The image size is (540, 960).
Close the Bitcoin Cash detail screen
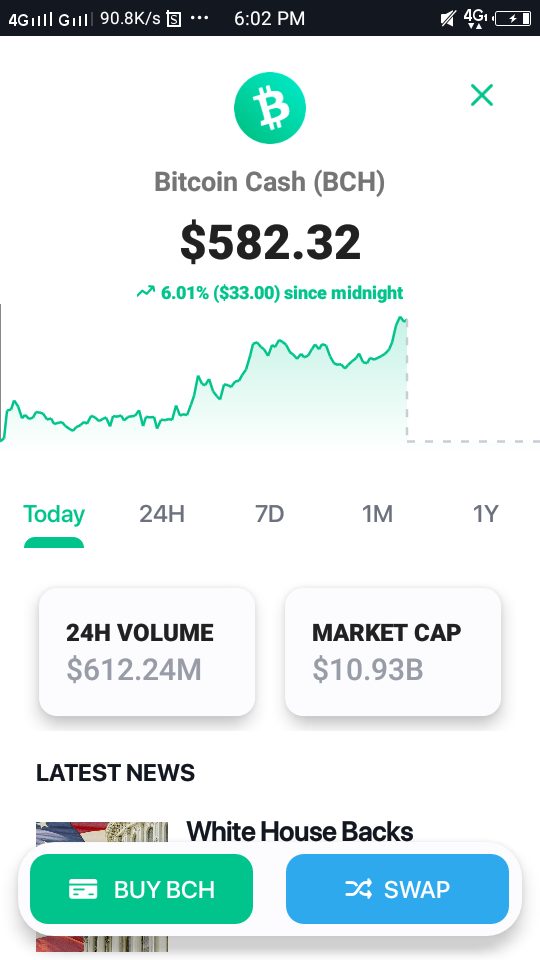(481, 95)
